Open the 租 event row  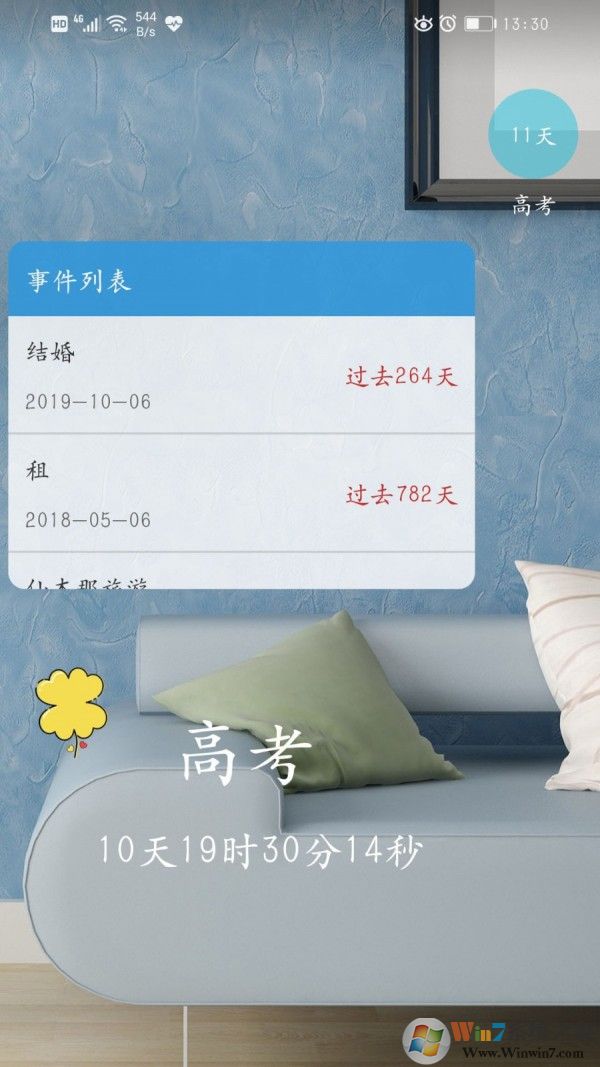(240, 493)
